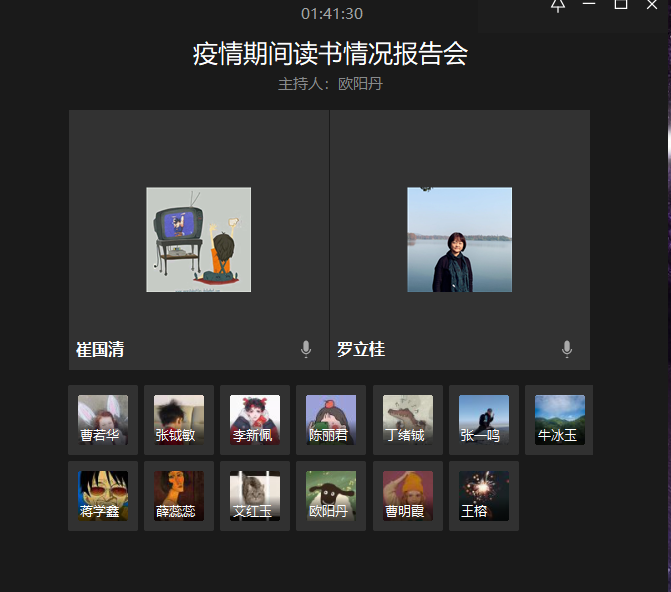Choose participant 张一鸣

coord(484,420)
